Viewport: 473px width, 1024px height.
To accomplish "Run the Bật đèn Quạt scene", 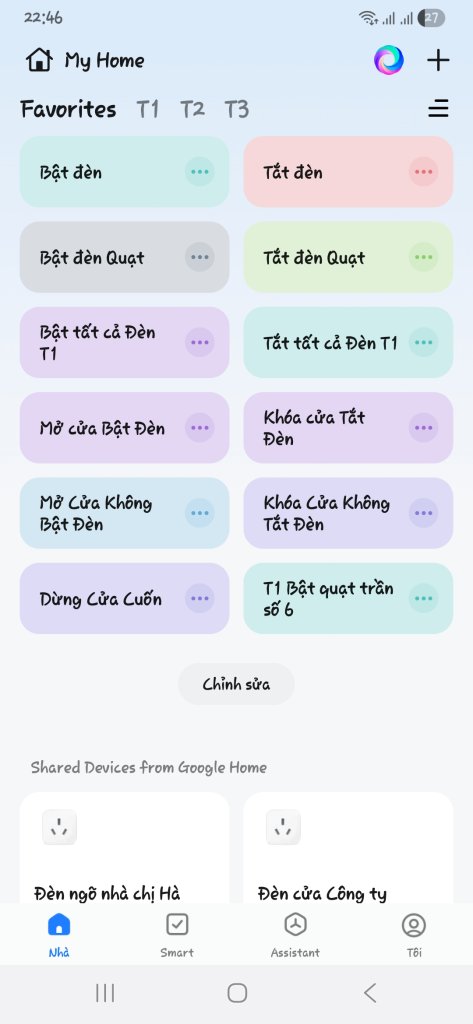I will pos(124,257).
